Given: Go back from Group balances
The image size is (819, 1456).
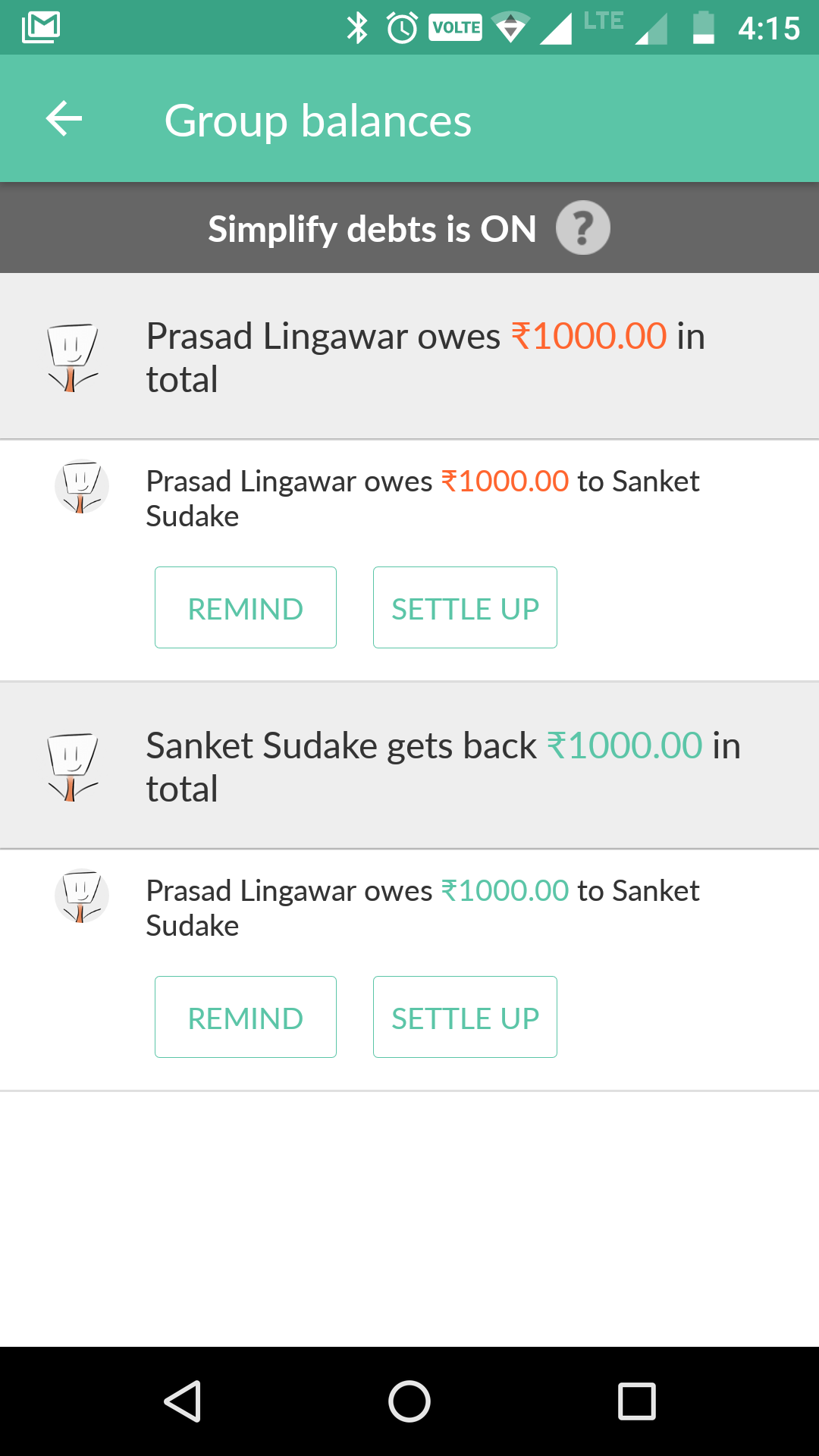Looking at the screenshot, I should tap(64, 119).
